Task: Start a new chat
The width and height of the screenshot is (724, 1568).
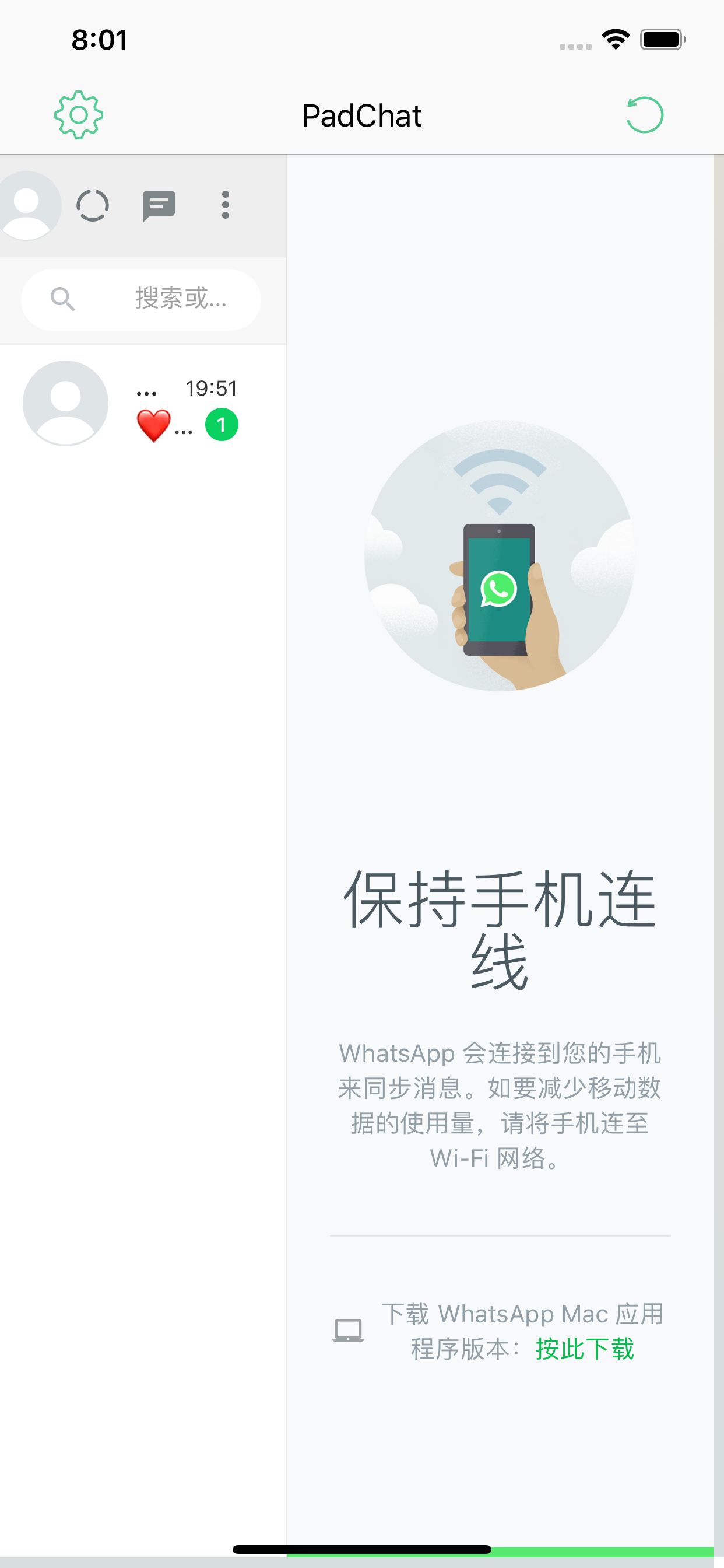Action: [x=158, y=206]
